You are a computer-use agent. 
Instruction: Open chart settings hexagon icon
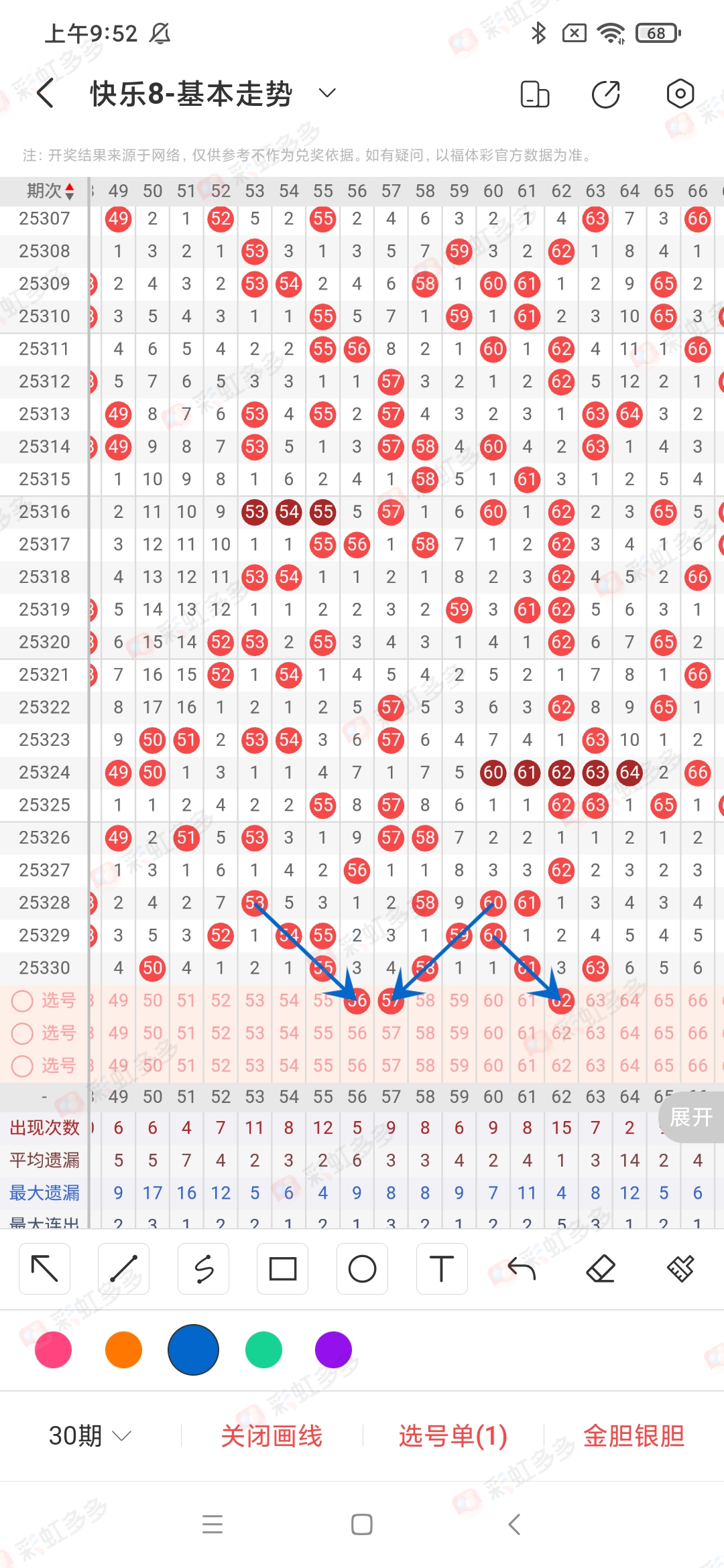click(x=680, y=94)
